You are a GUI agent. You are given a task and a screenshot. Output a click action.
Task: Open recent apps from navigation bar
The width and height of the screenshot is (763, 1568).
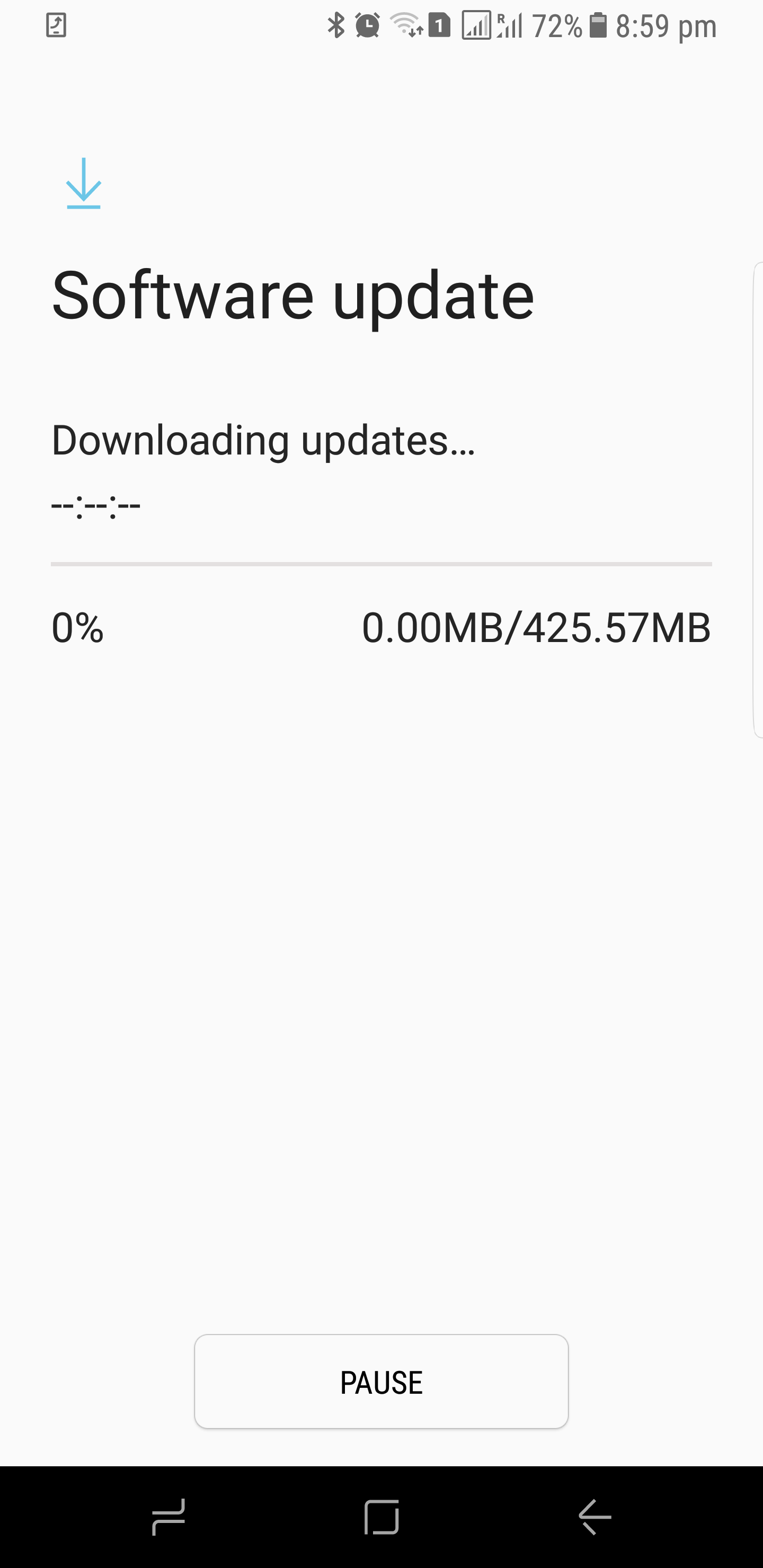tap(168, 1517)
